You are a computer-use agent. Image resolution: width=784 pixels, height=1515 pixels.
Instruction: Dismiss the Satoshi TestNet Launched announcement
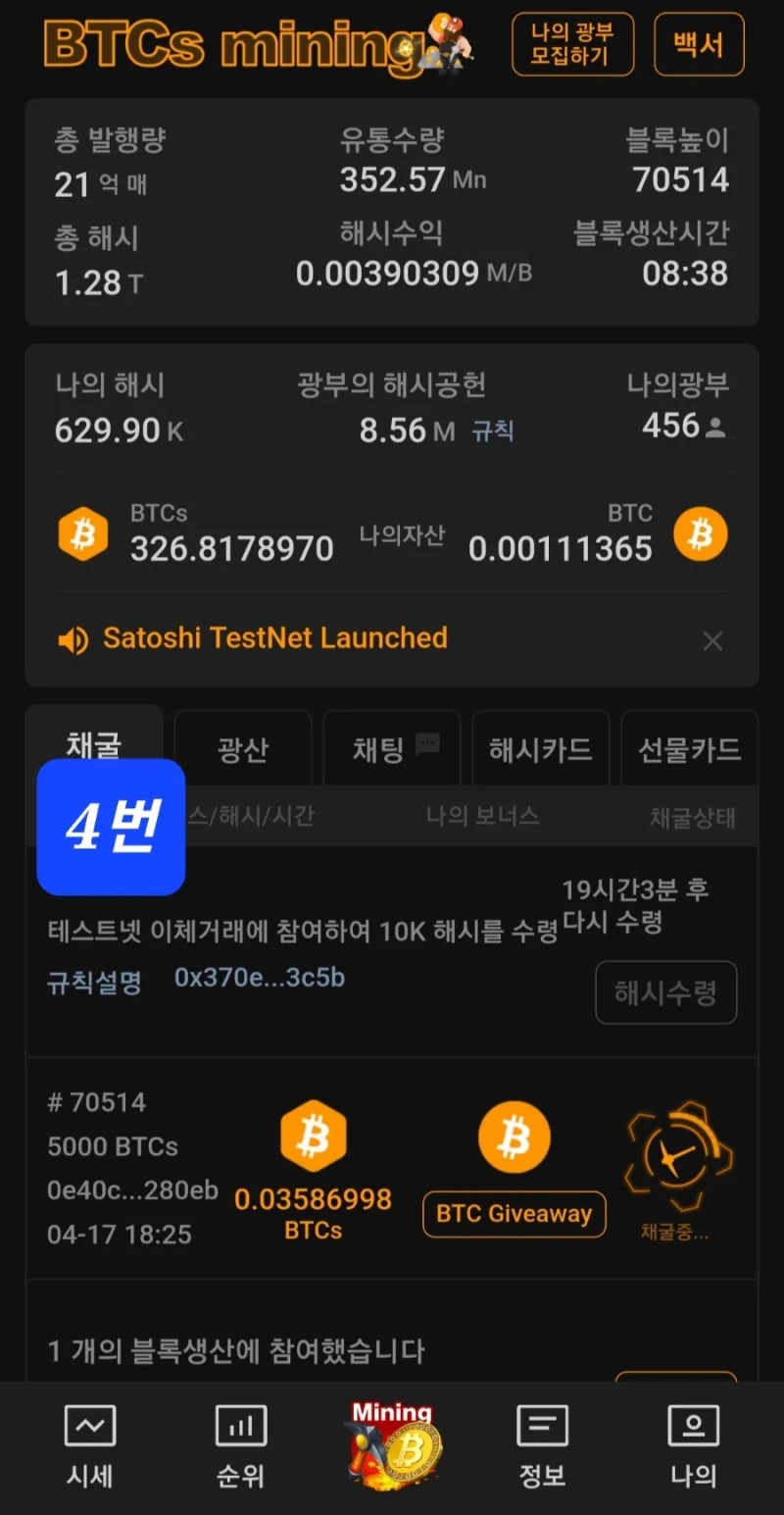712,640
